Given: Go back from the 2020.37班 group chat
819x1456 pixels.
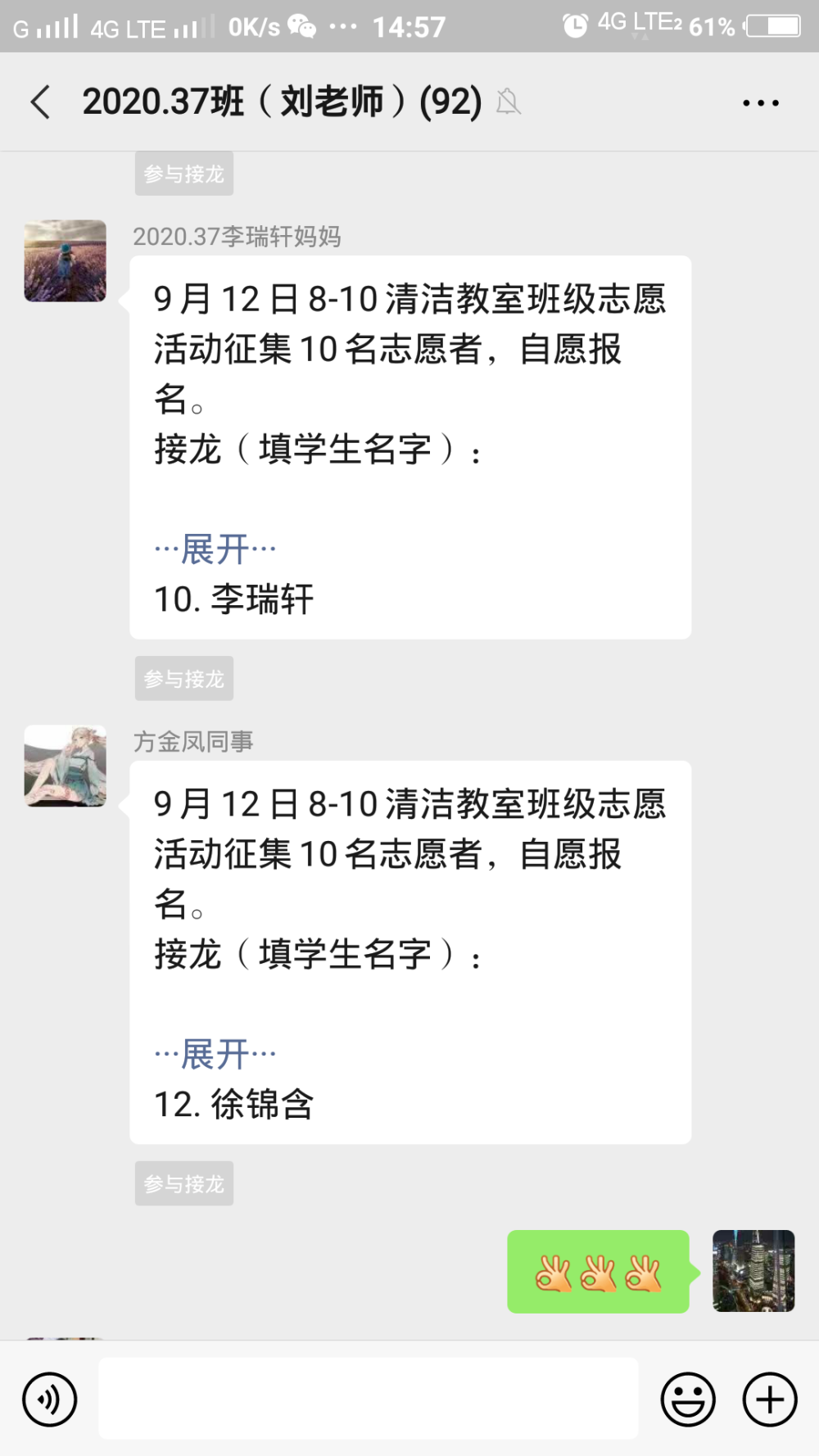Looking at the screenshot, I should pyautogui.click(x=40, y=102).
